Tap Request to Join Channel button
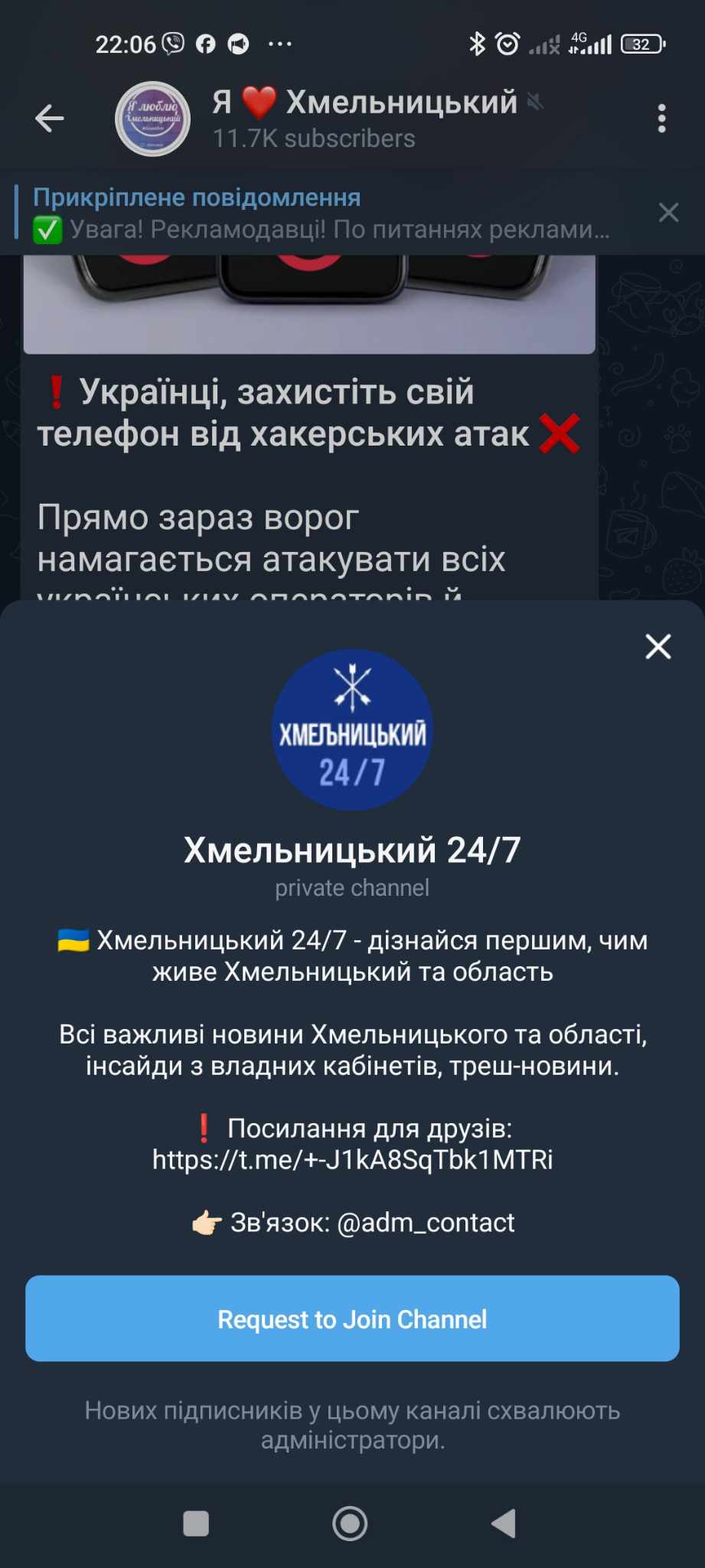 tap(352, 1318)
